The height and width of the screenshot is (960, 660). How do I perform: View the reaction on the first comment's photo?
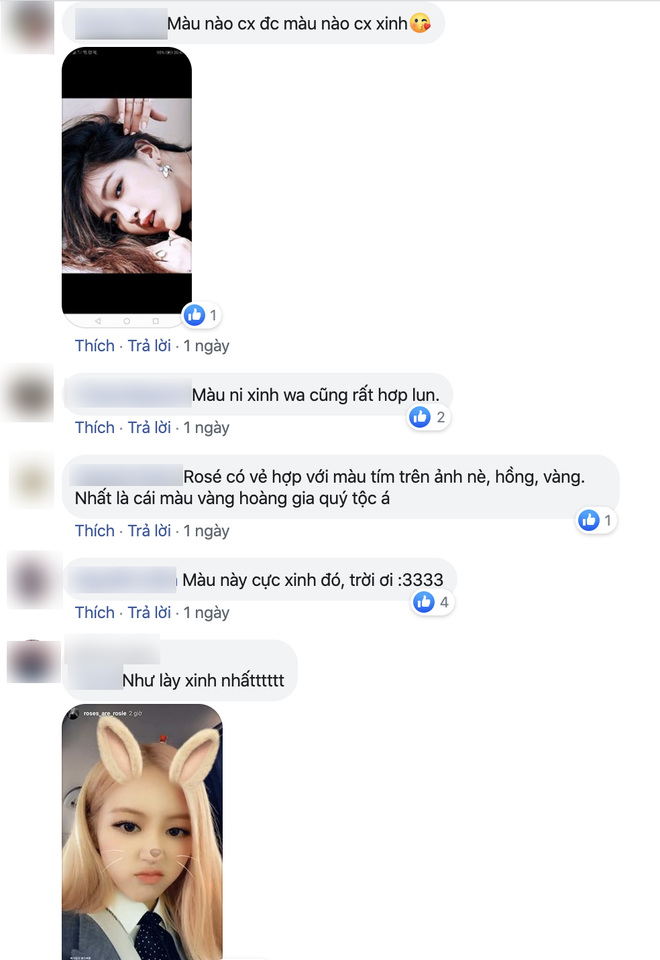tap(200, 315)
